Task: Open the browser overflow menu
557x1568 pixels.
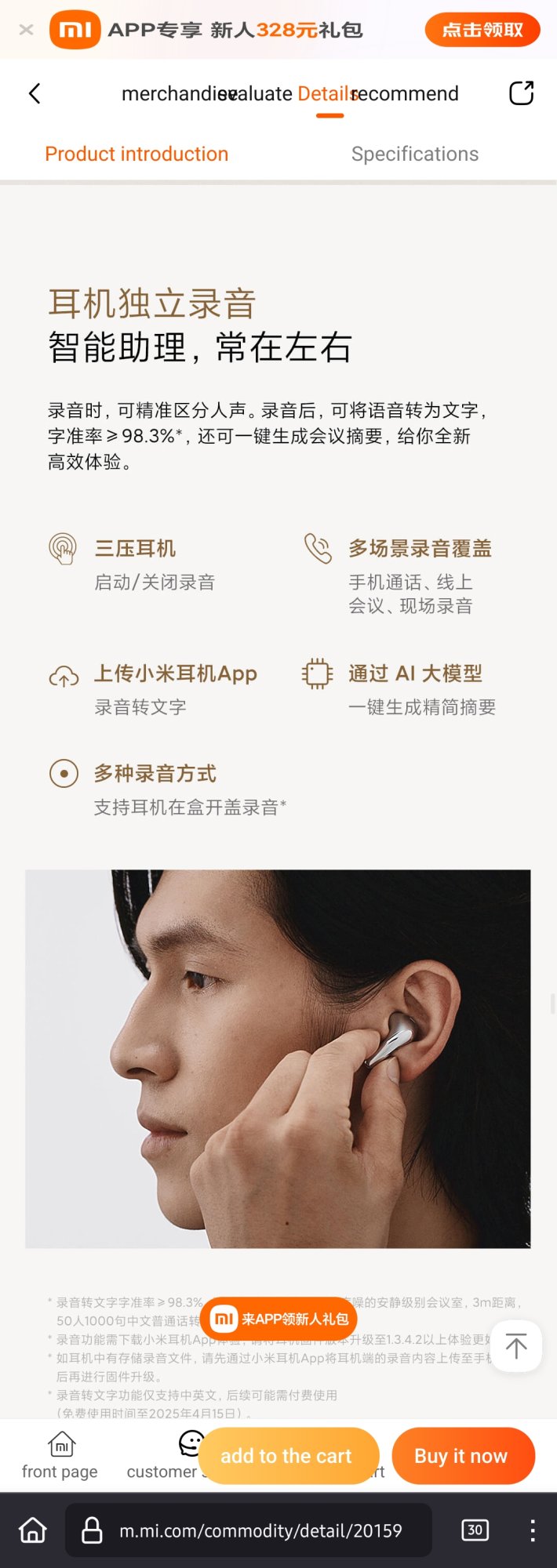Action: pos(532,1530)
